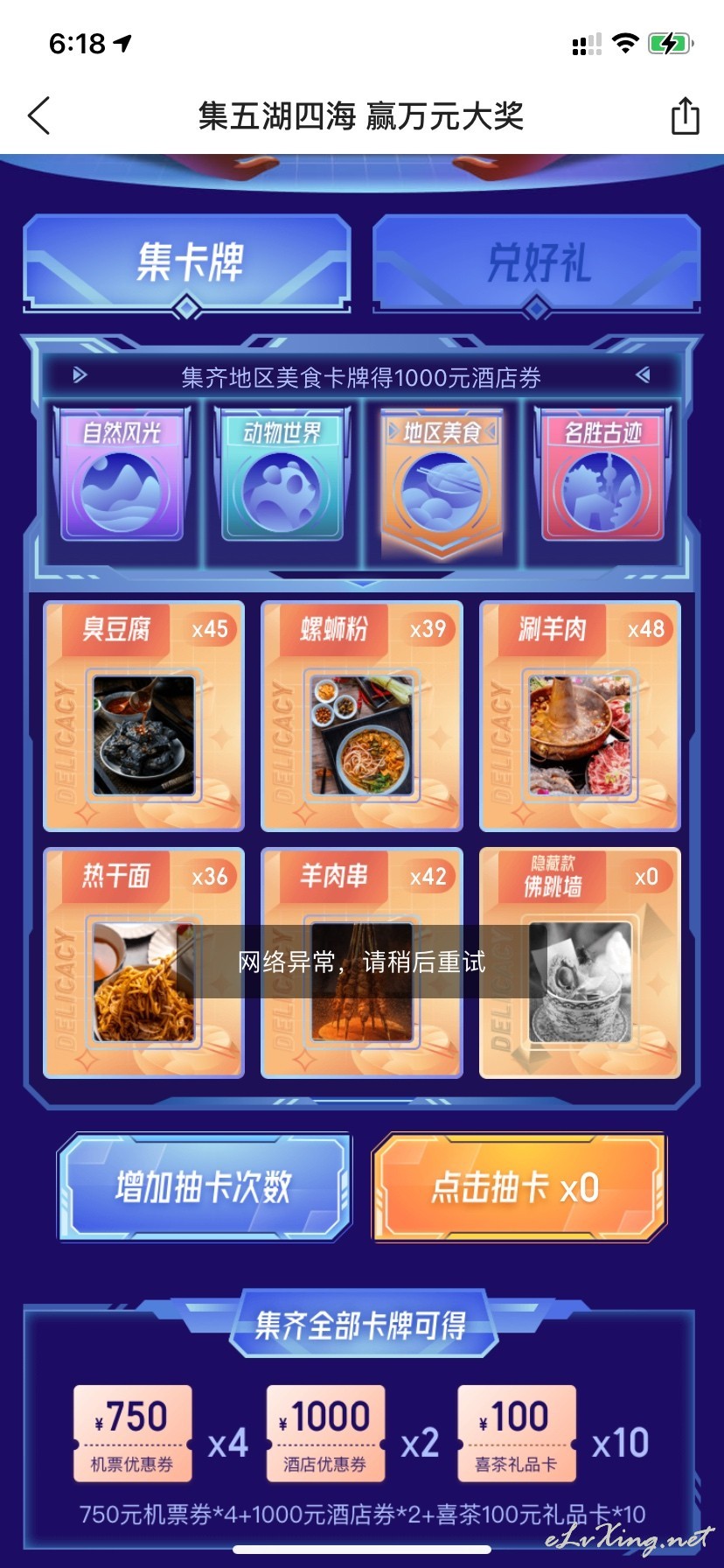Open the 臭豆腐 card

coord(144,716)
